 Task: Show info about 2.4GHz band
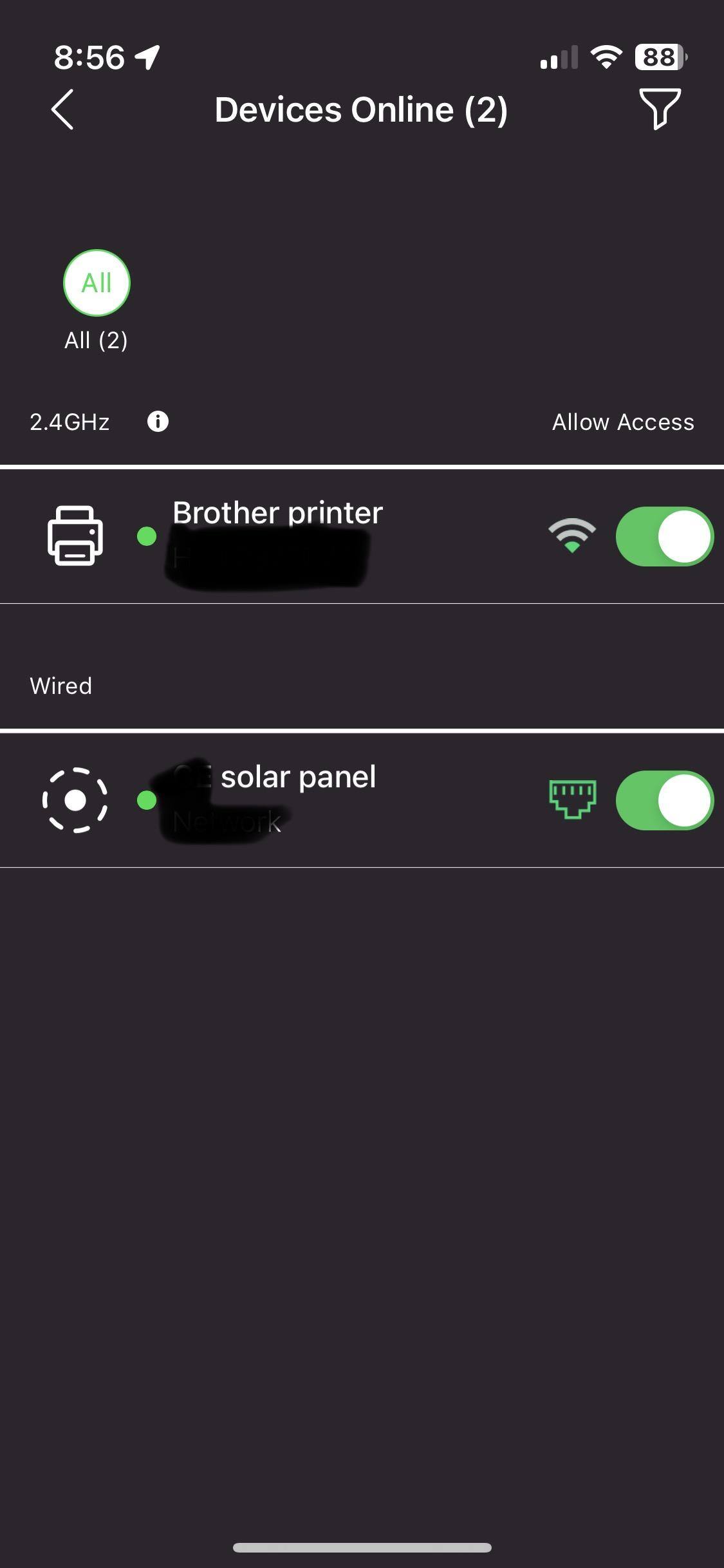pos(158,422)
